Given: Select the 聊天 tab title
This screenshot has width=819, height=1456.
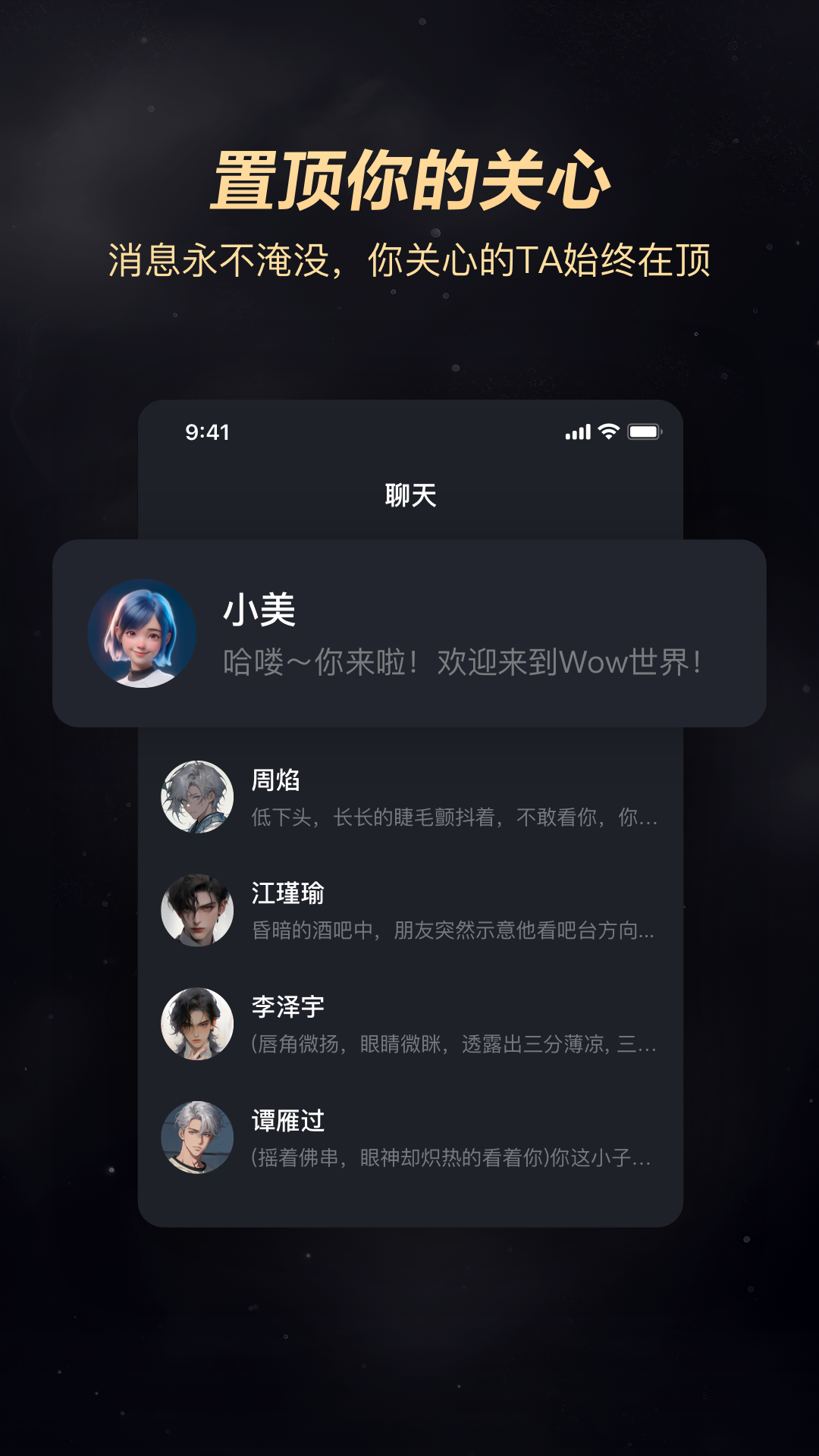Looking at the screenshot, I should (409, 495).
